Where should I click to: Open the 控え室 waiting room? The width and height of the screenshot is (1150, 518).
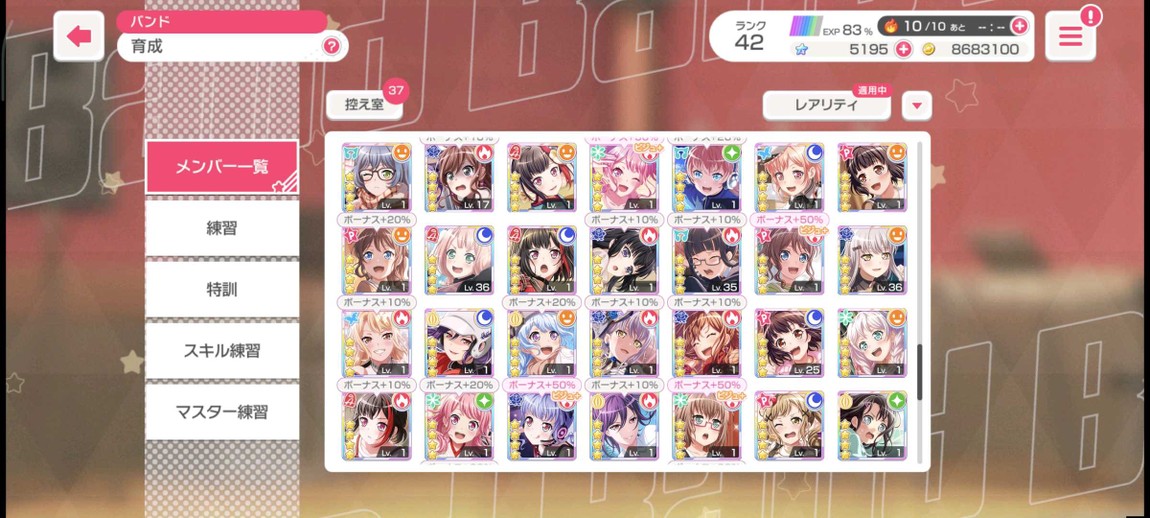pyautogui.click(x=365, y=104)
